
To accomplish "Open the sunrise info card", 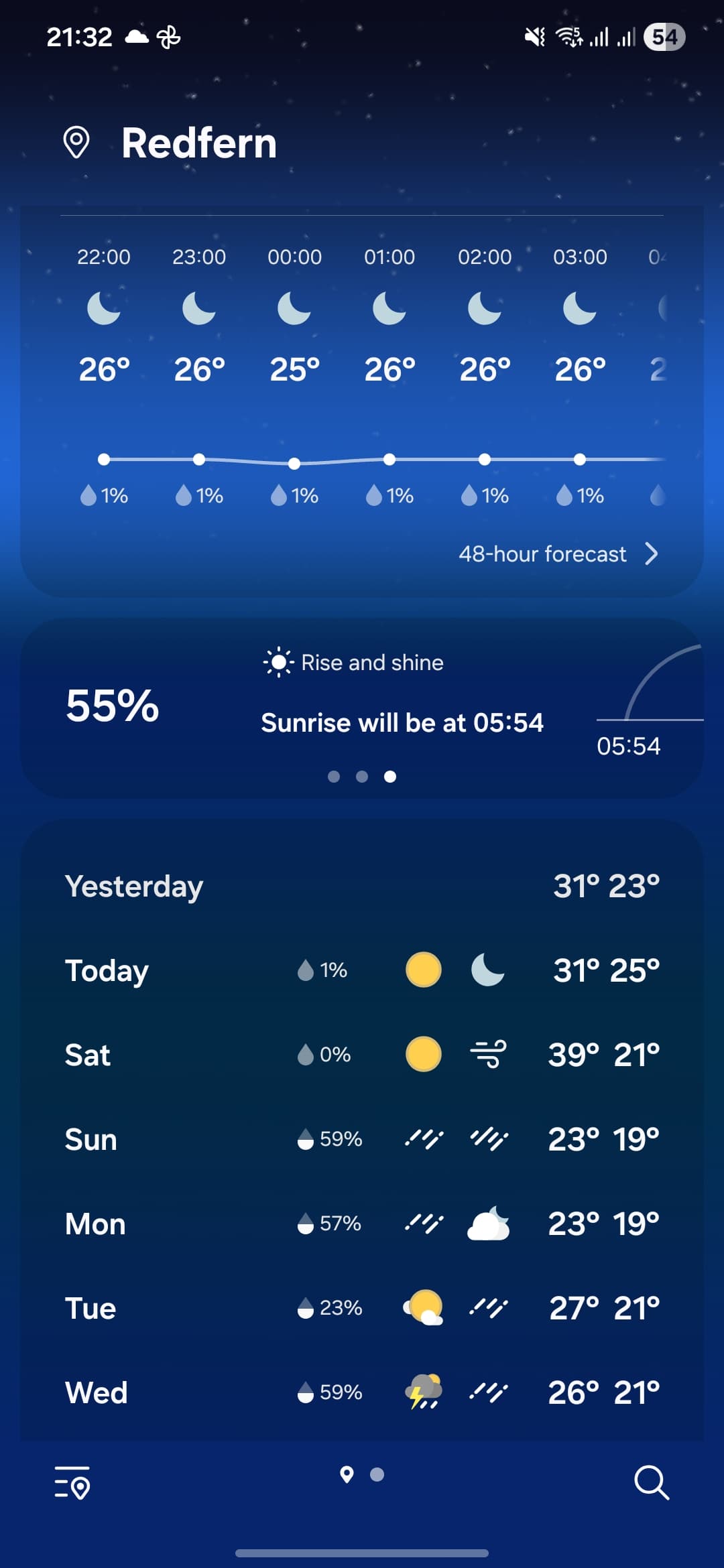I will (362, 707).
